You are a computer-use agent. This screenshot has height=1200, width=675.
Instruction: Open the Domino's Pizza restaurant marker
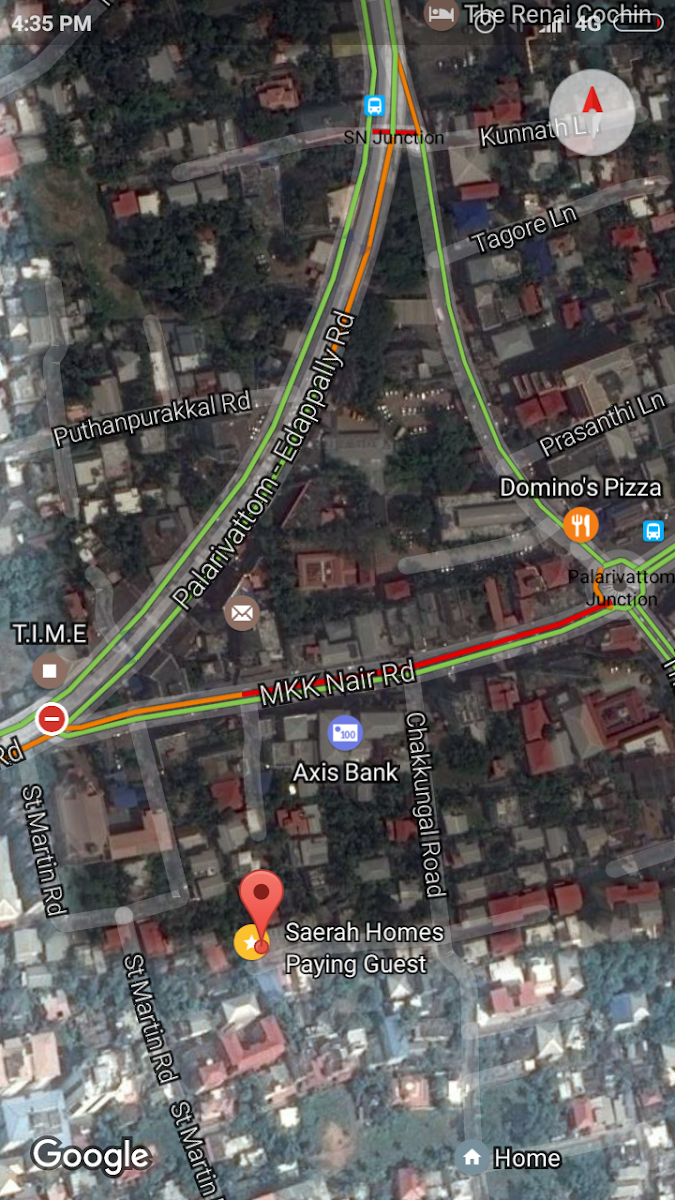[581, 523]
